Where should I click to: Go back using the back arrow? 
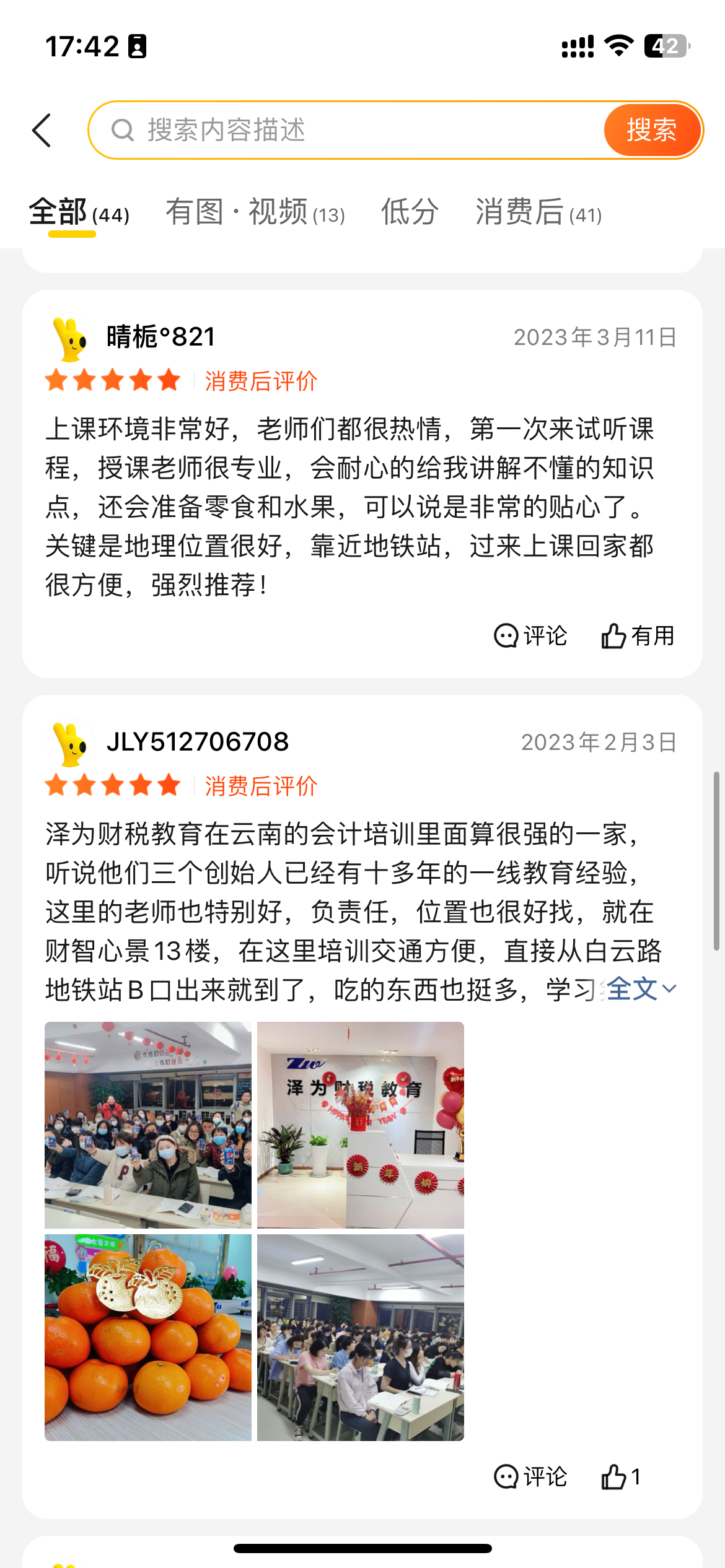coord(42,131)
